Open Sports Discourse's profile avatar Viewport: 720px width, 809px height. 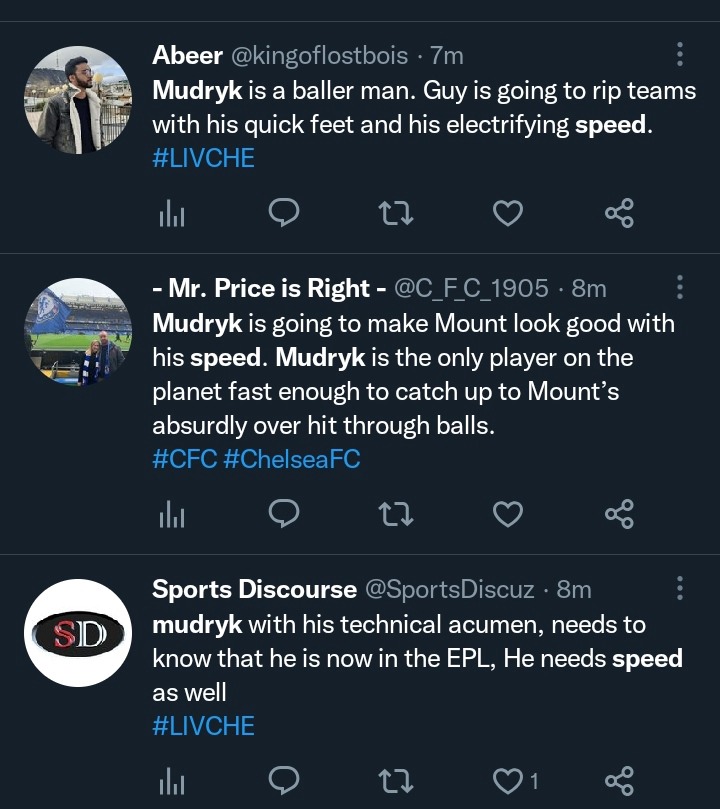[77, 634]
